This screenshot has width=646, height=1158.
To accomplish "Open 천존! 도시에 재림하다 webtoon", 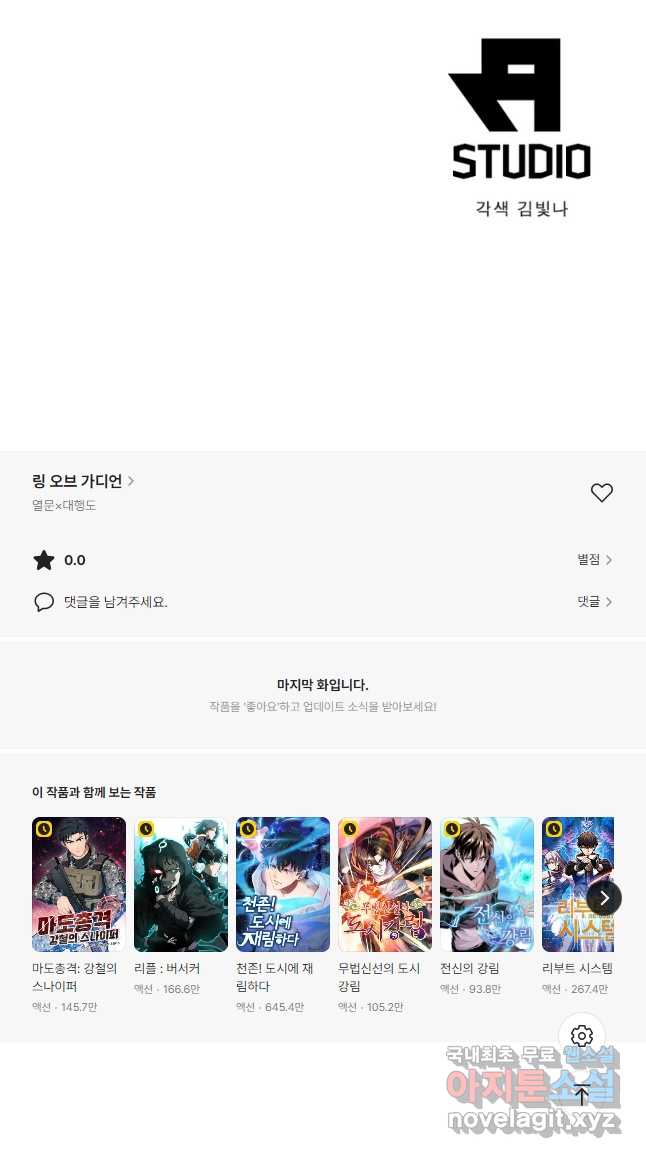I will click(x=283, y=885).
